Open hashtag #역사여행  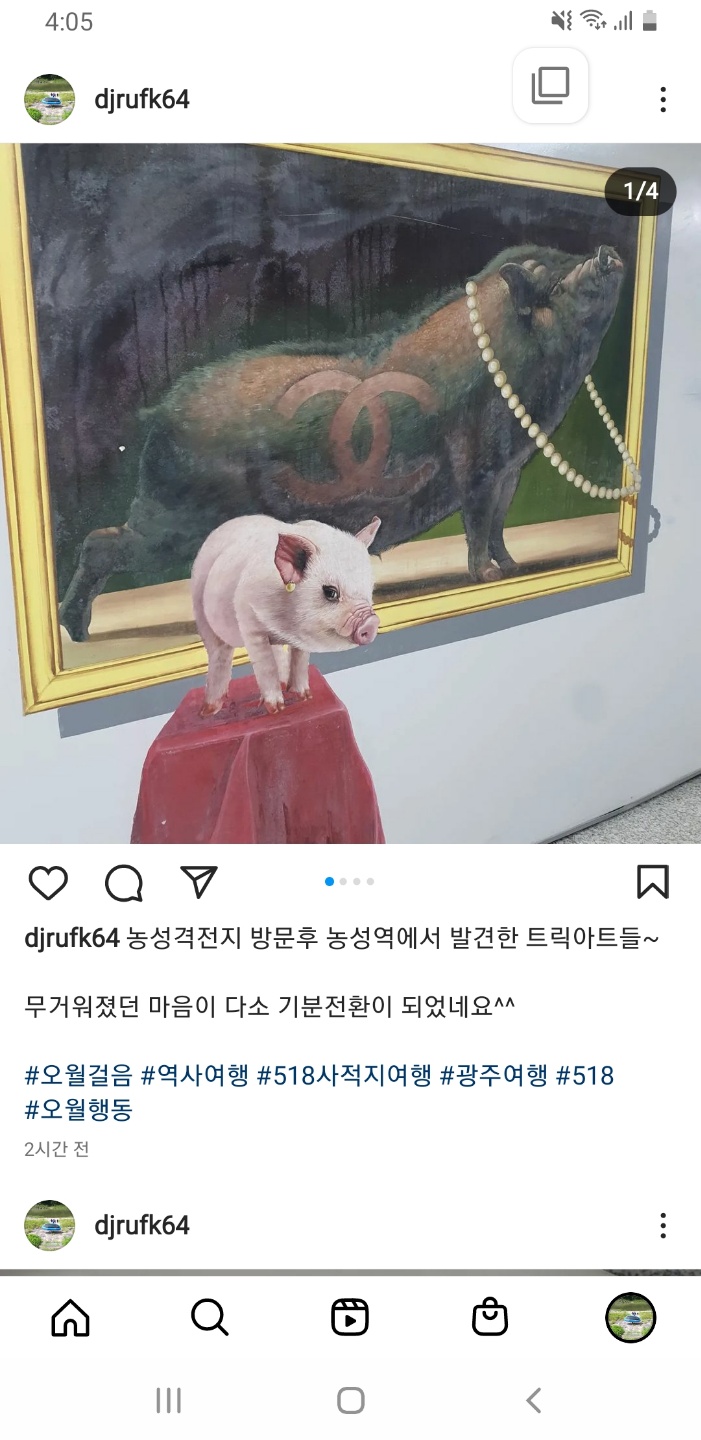click(194, 1075)
